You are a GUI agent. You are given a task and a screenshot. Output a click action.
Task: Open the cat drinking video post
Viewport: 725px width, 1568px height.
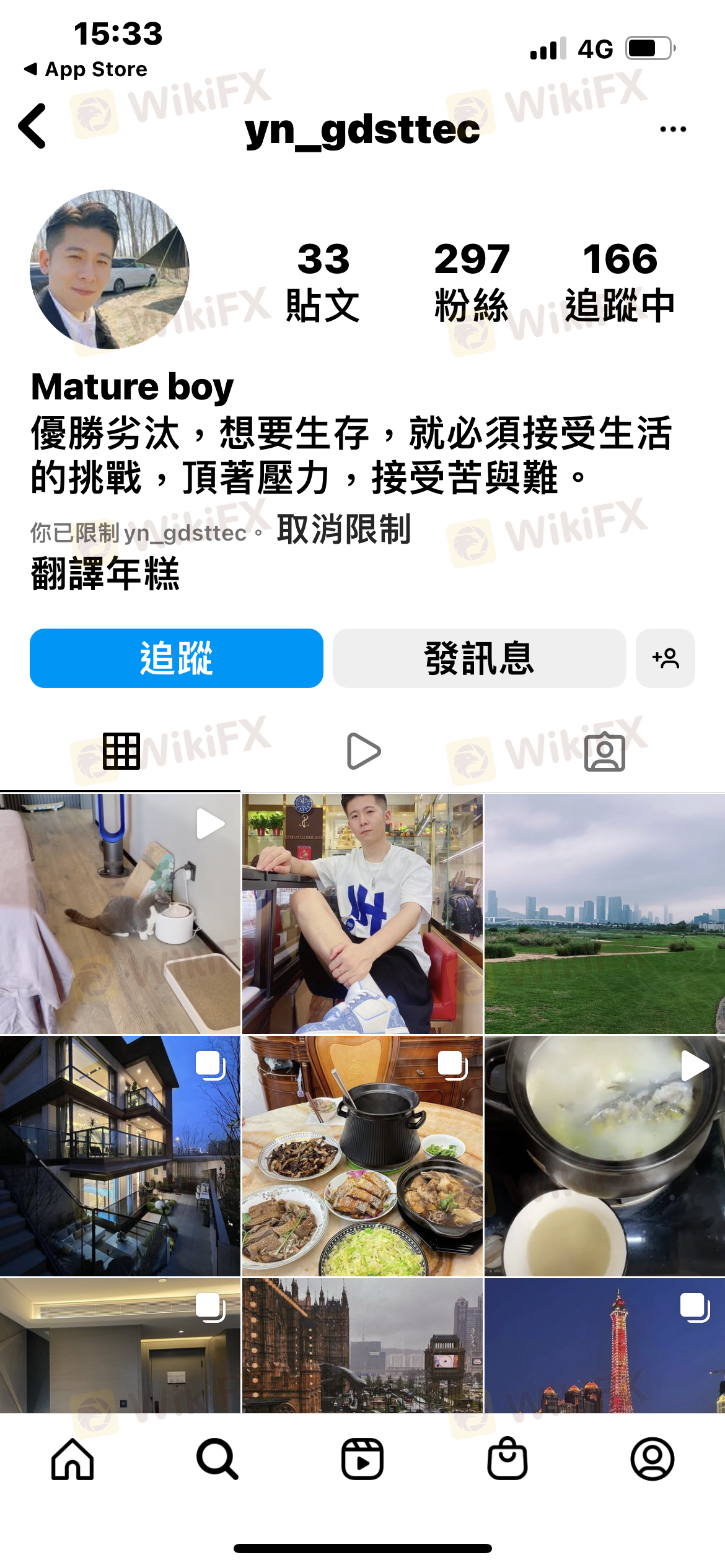(120, 914)
